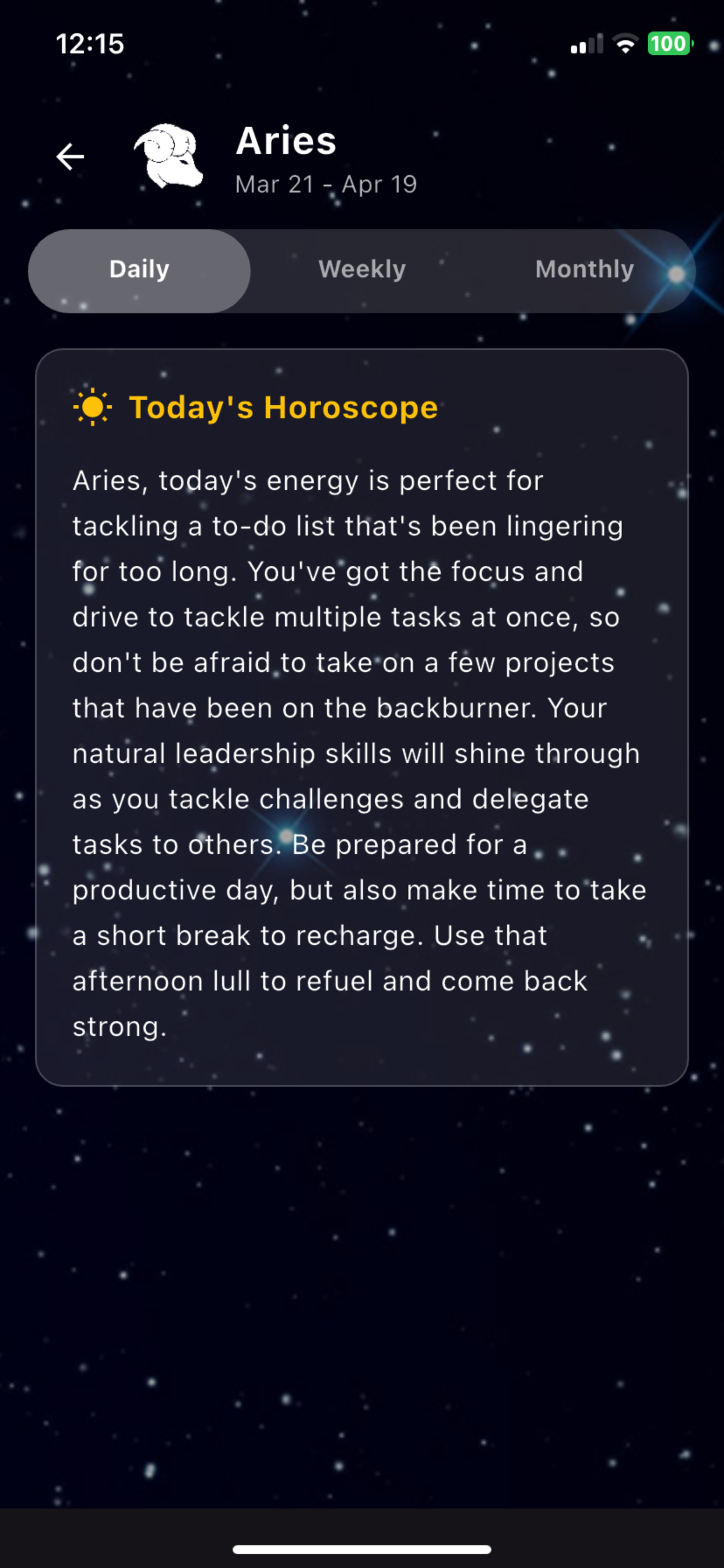The image size is (724, 1568).
Task: Tap the home indicator bar at bottom
Action: [x=361, y=1549]
